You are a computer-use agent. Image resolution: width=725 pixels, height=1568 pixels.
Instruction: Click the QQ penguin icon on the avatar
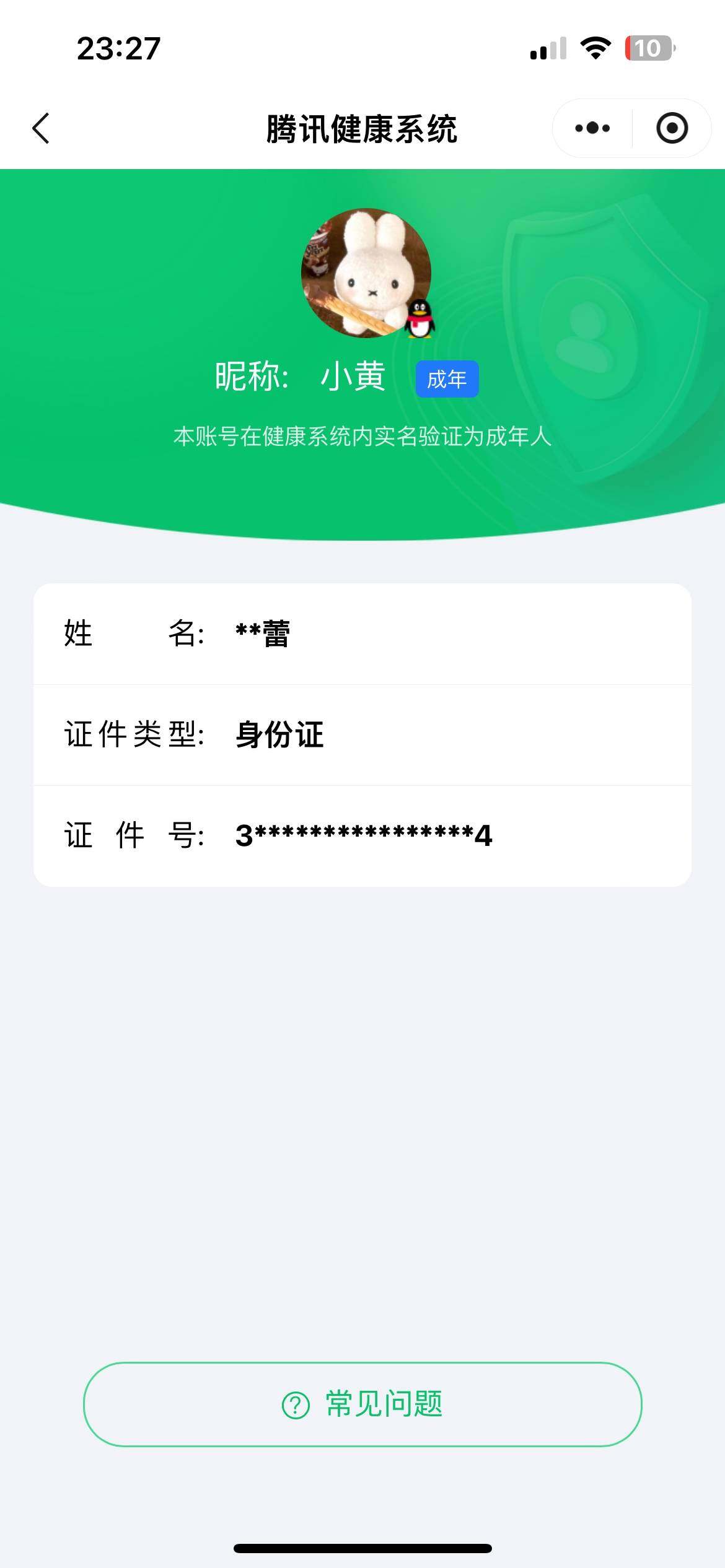(x=419, y=319)
